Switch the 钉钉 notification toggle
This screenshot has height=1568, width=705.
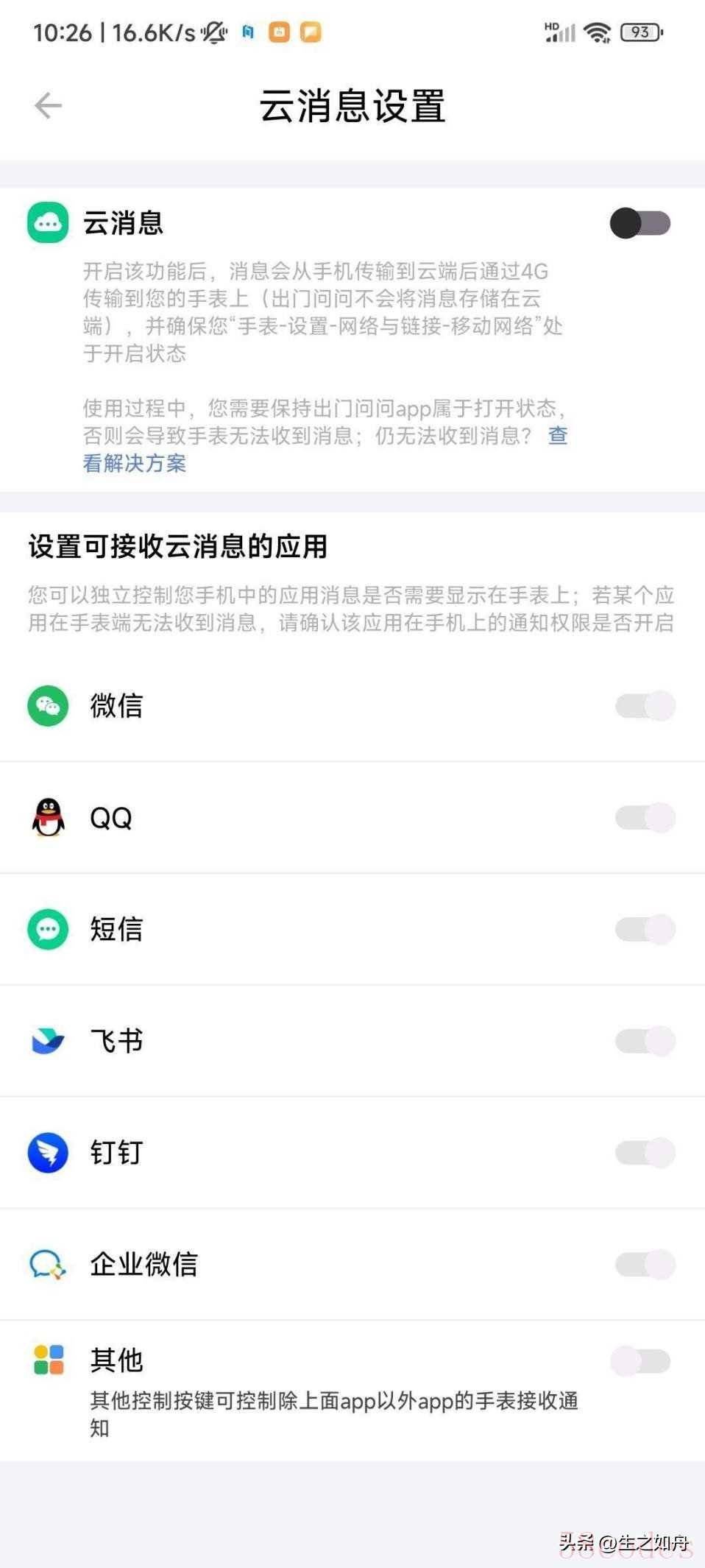tap(645, 1153)
